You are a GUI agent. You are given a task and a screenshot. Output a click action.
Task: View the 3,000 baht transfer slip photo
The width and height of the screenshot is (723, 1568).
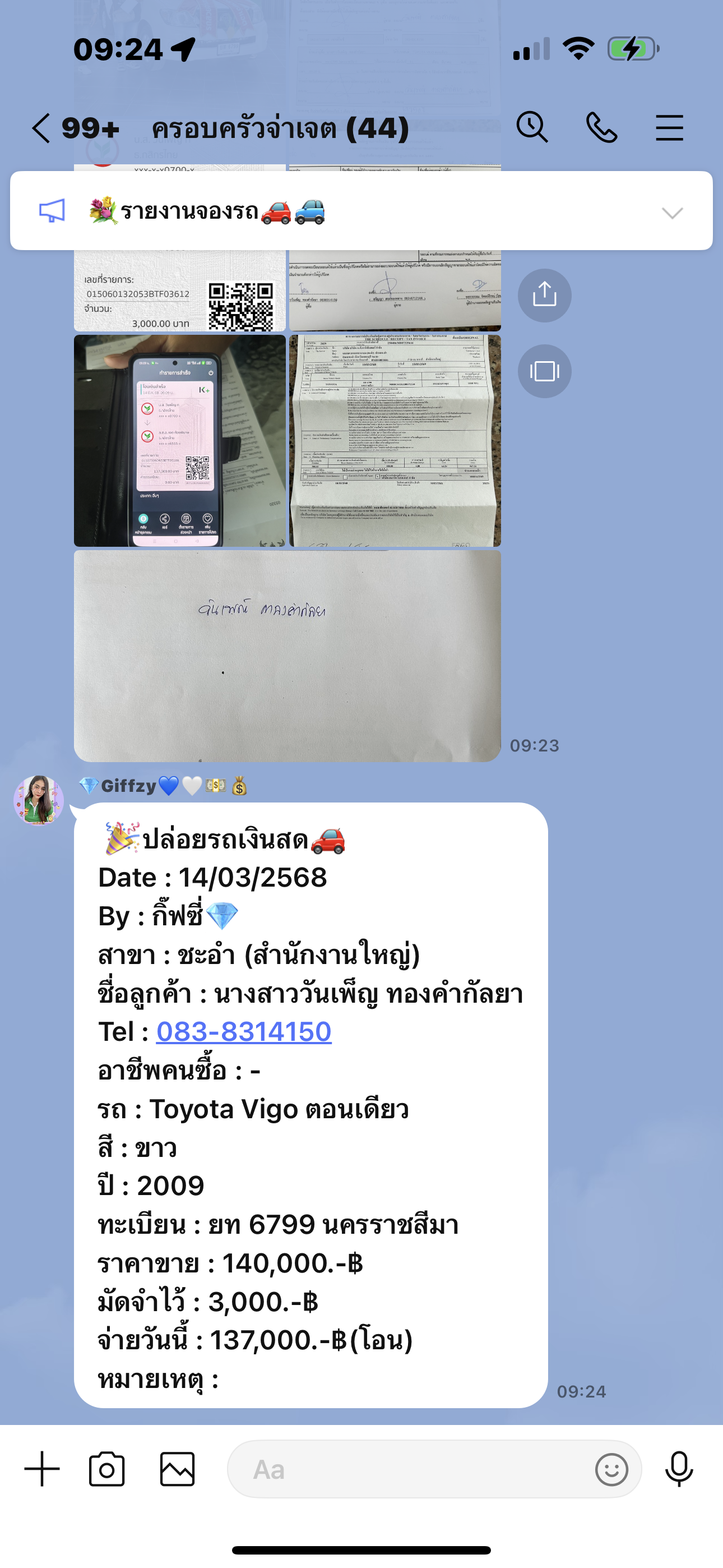[x=179, y=290]
